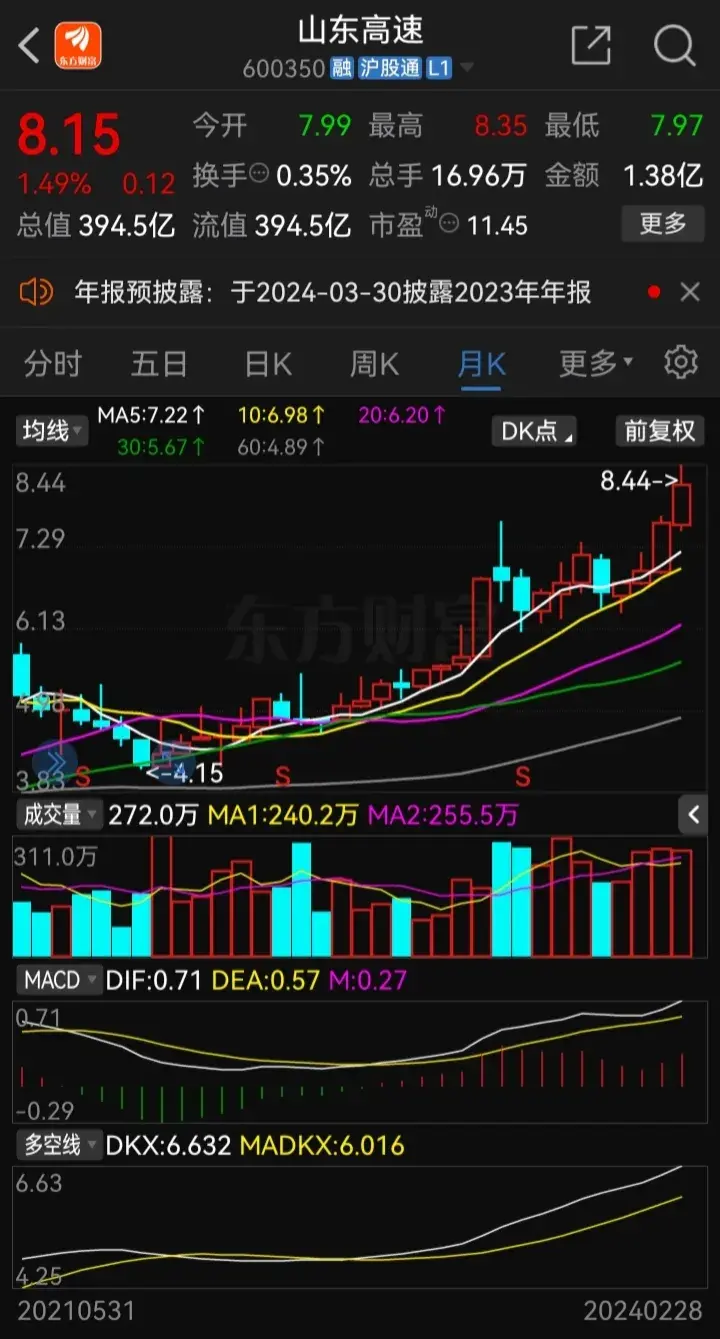Select the 日K chart tab
Image resolution: width=720 pixels, height=1339 pixels.
coord(268,363)
